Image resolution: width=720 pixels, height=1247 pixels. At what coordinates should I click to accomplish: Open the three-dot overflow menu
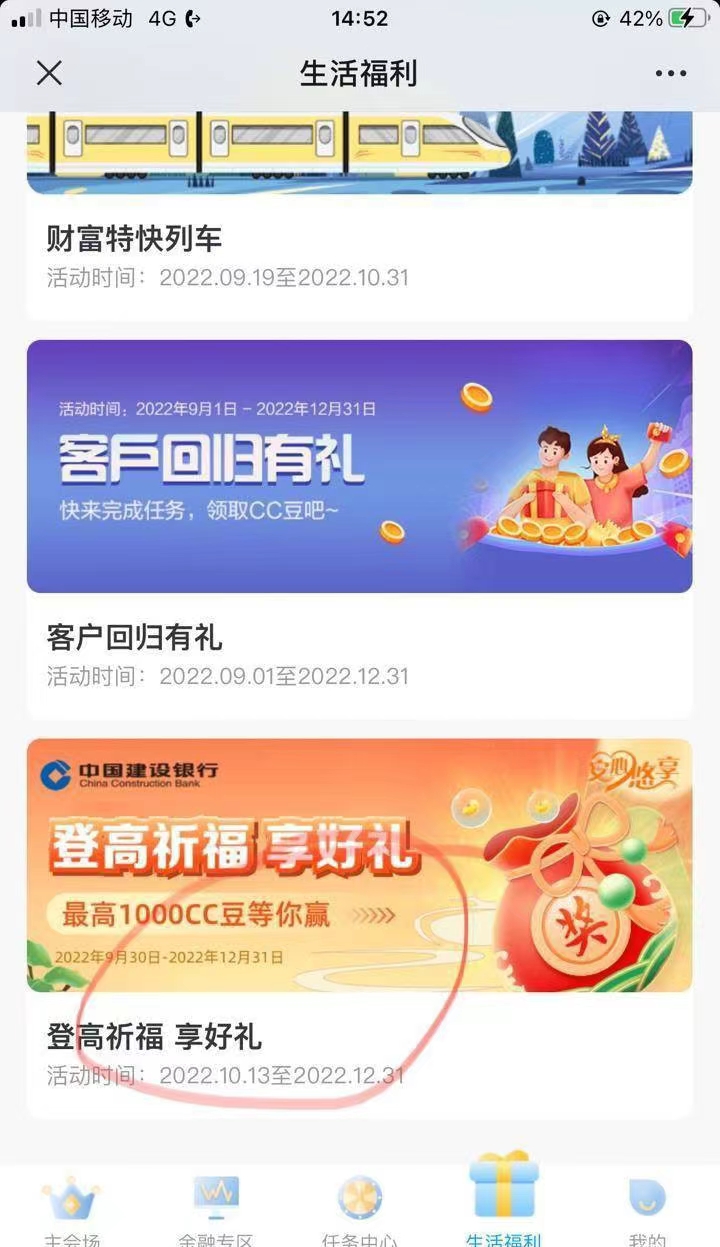click(x=670, y=73)
